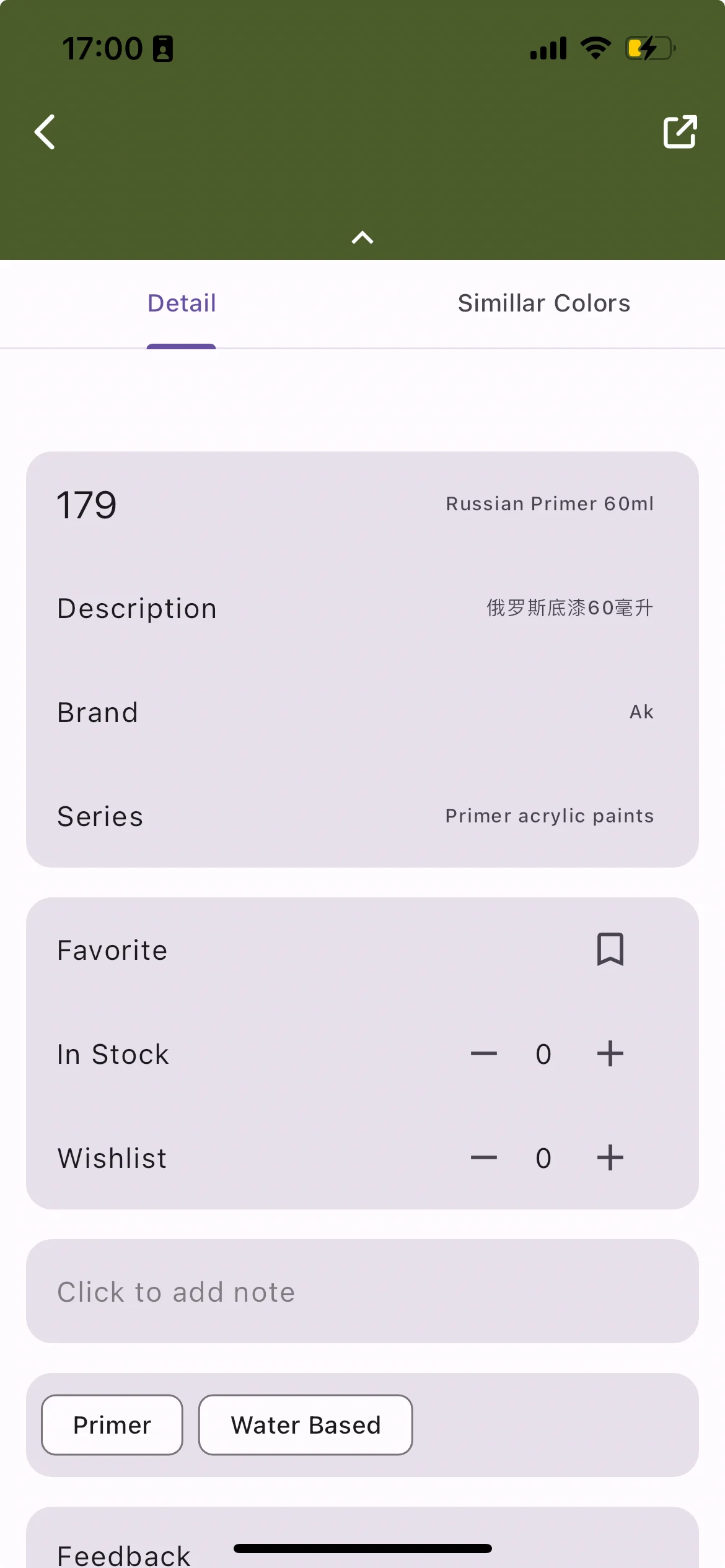The image size is (725, 1568).
Task: Switch to the Simillar Colors tab
Action: click(543, 303)
